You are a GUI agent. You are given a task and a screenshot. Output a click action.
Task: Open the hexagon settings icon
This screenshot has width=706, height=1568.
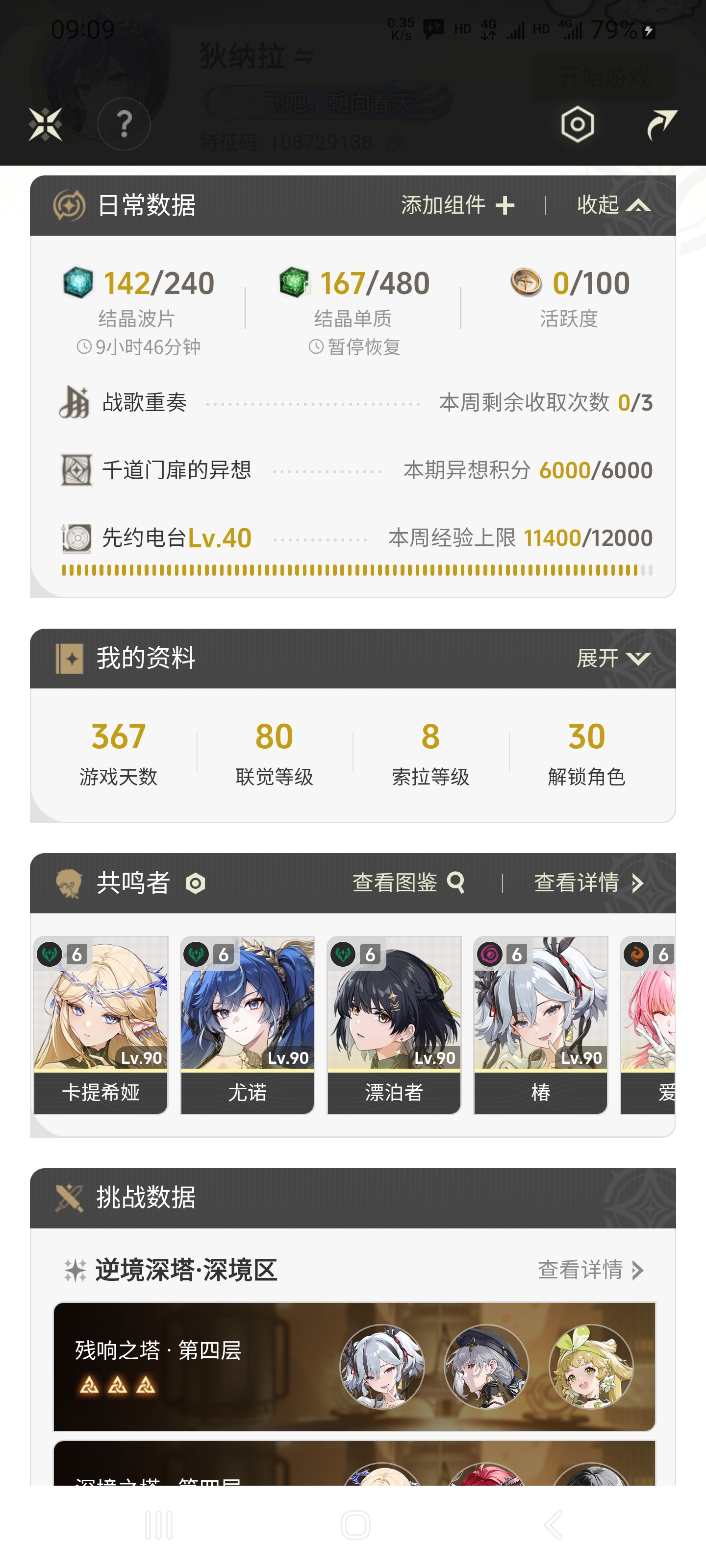point(577,124)
